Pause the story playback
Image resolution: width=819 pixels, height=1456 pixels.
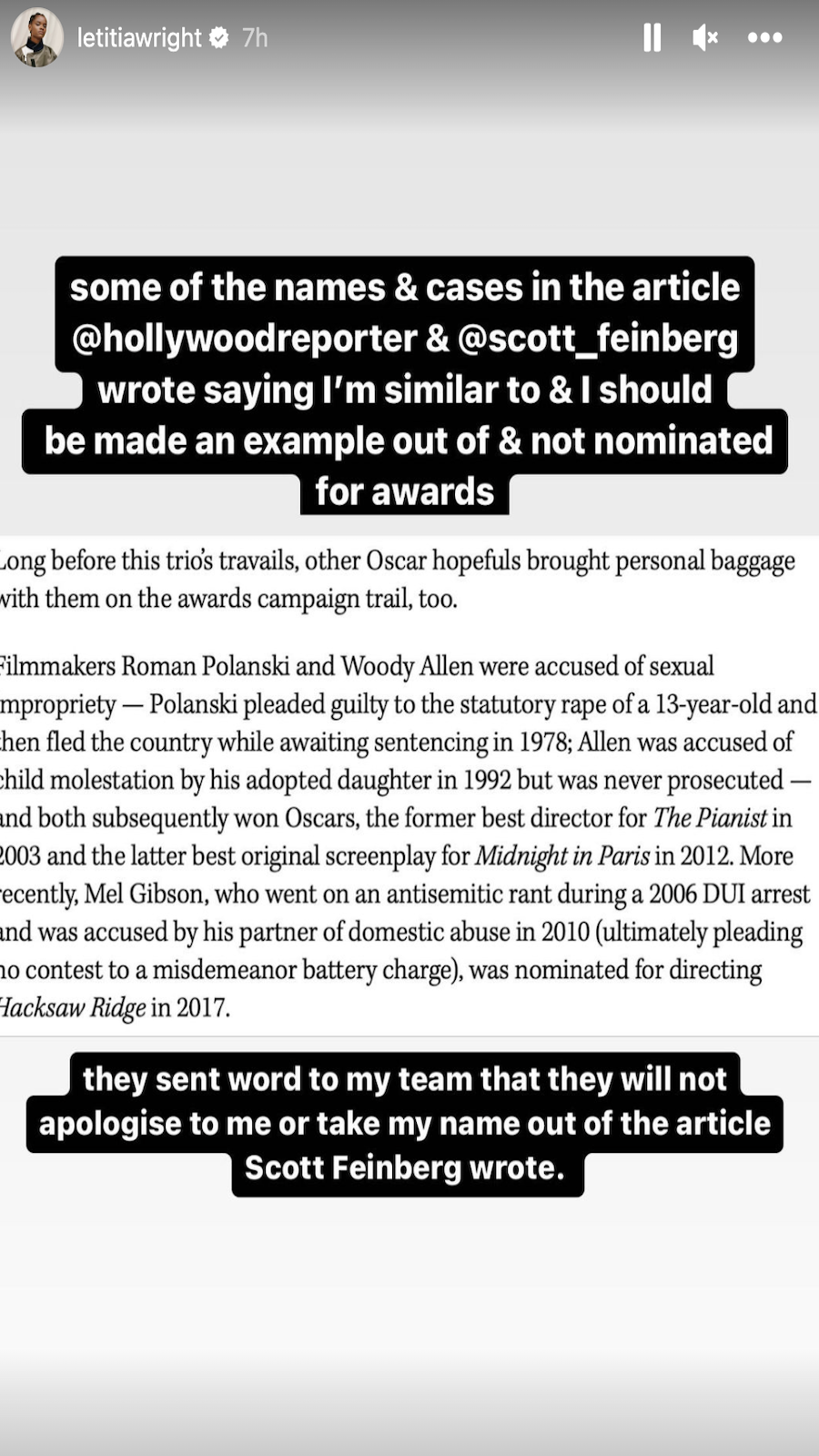[x=652, y=37]
